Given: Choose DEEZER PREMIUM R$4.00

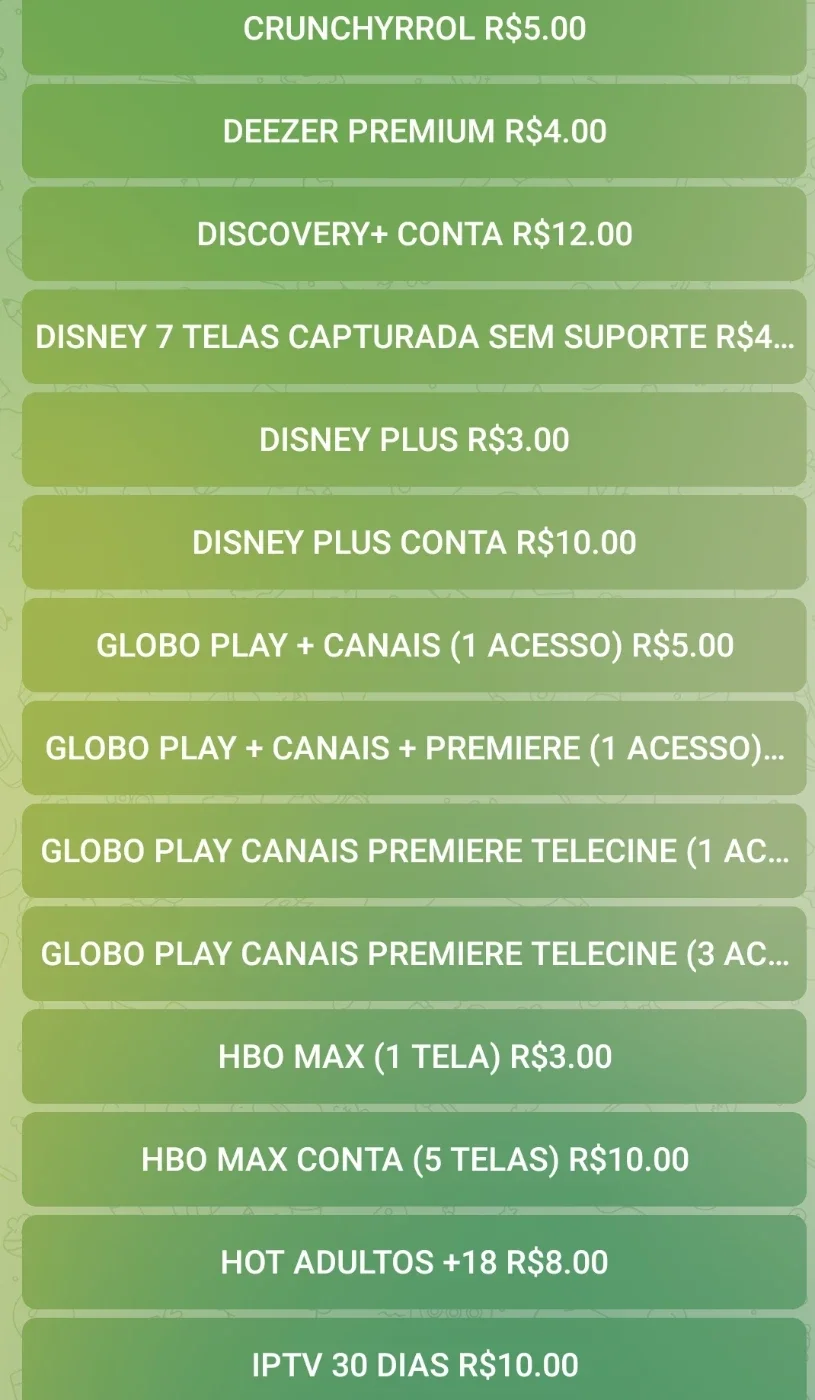Looking at the screenshot, I should [x=414, y=131].
